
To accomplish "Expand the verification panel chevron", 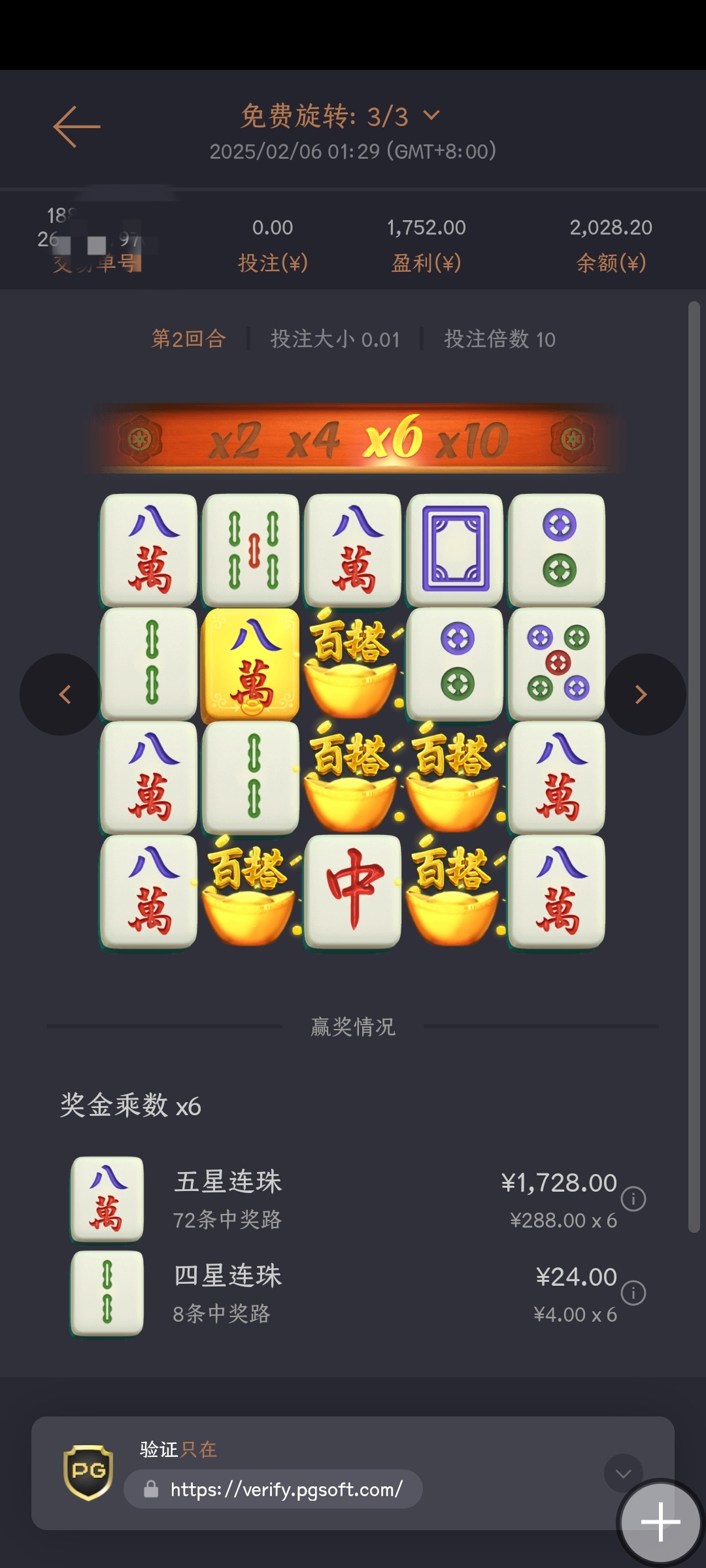I will pyautogui.click(x=622, y=1473).
